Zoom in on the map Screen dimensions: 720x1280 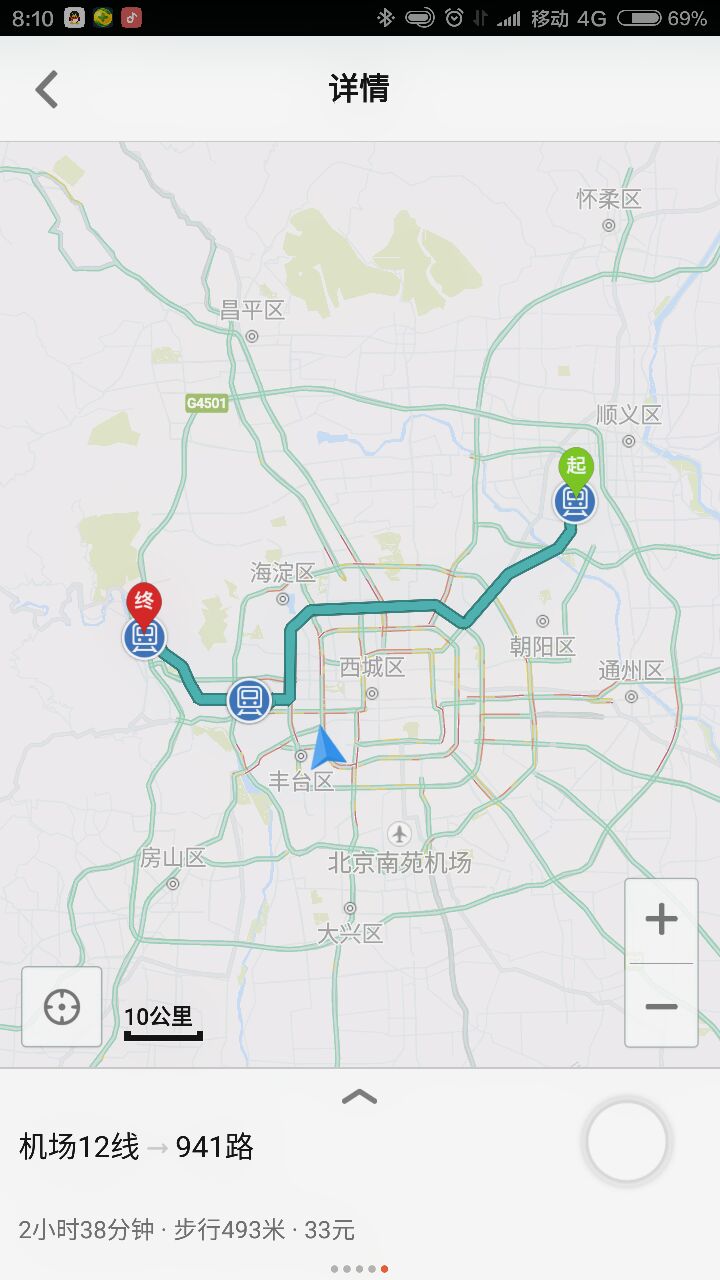[x=661, y=920]
